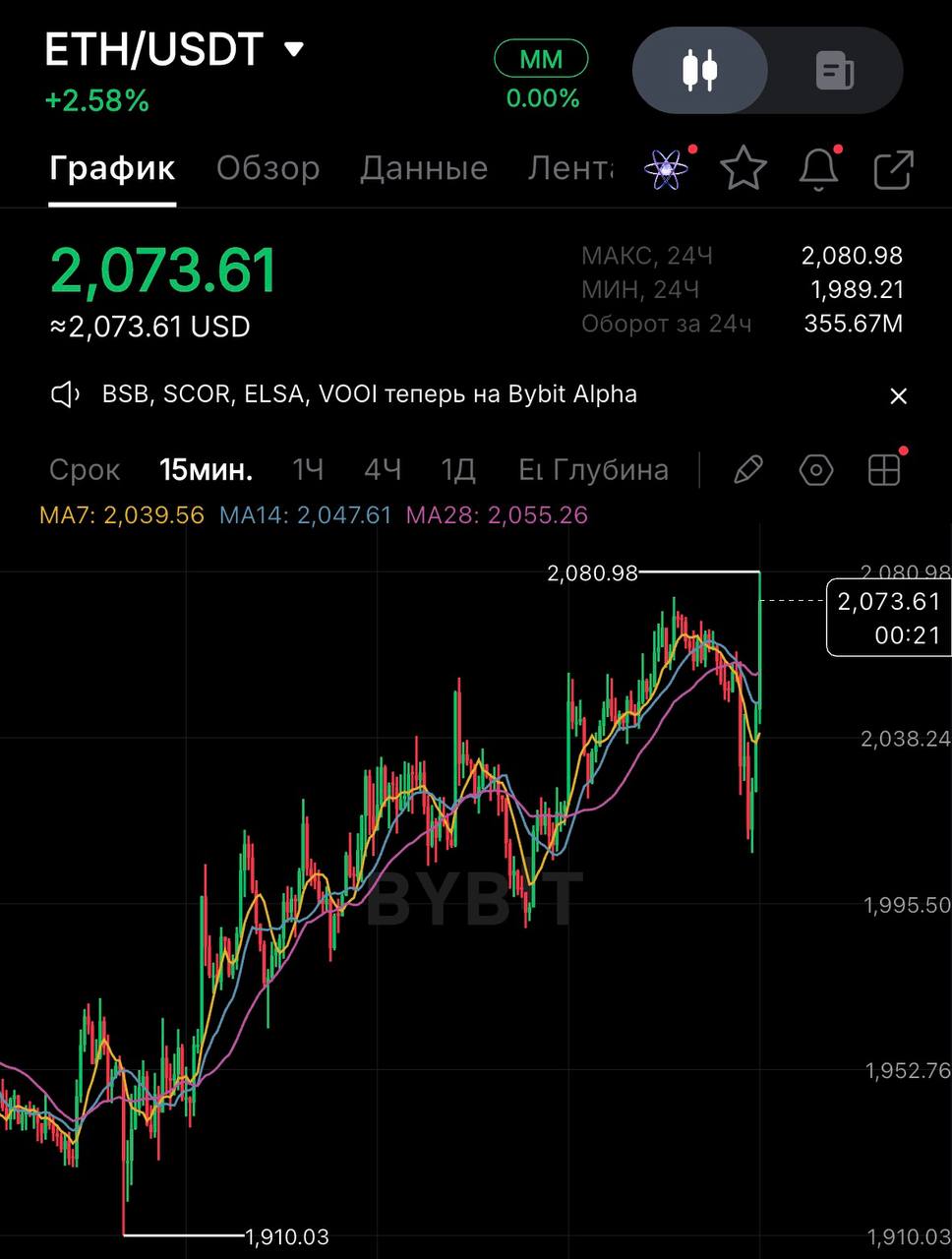The width and height of the screenshot is (952, 1259).
Task: Open the pencil drawing tools
Action: 747,471
